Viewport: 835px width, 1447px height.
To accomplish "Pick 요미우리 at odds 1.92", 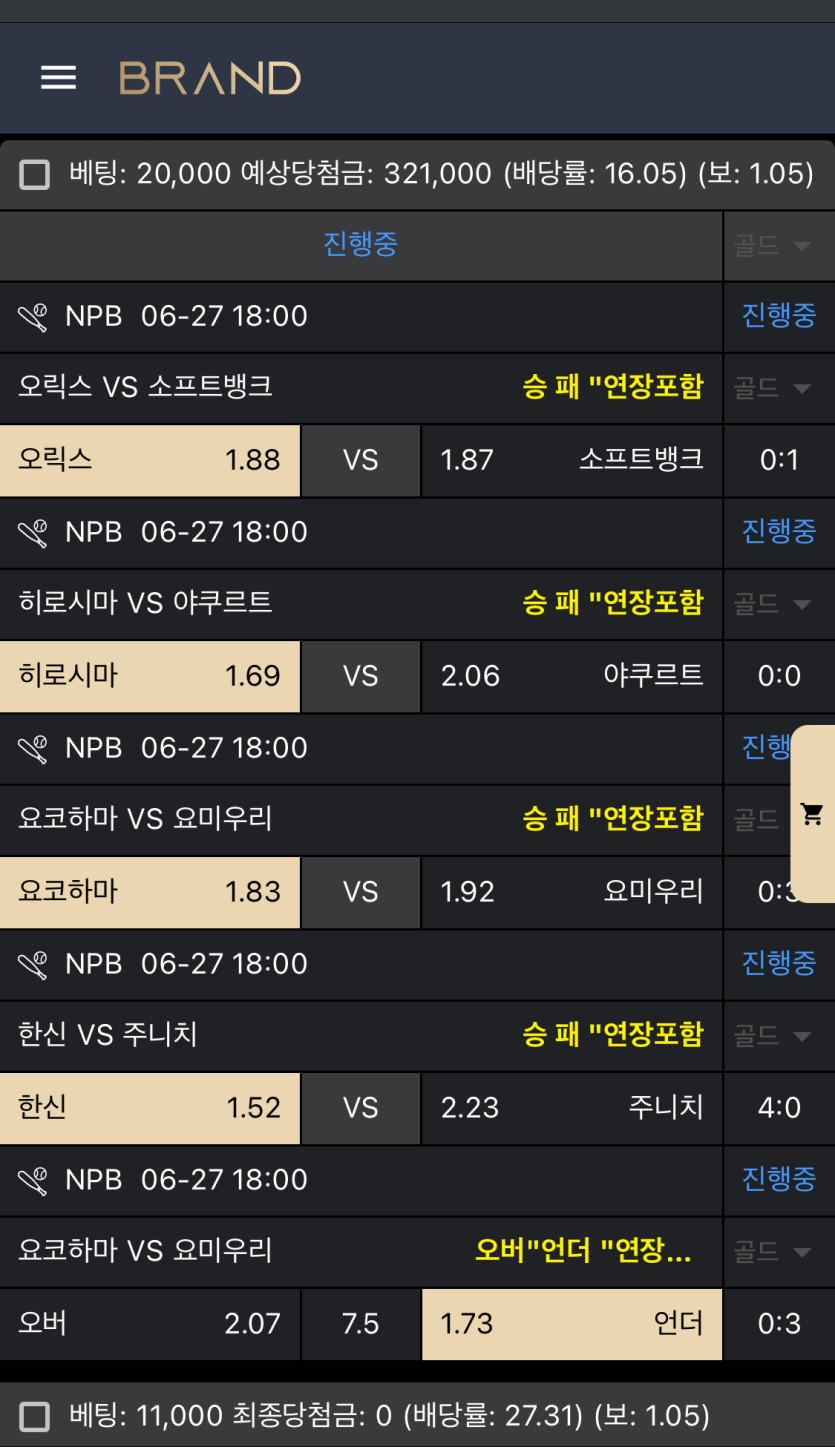I will (571, 892).
